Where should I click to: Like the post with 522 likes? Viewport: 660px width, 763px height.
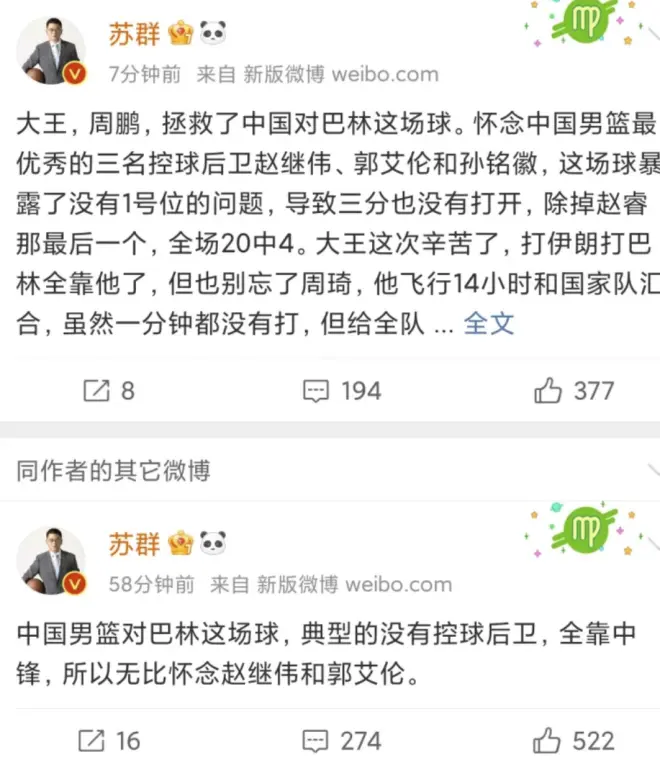tap(574, 740)
